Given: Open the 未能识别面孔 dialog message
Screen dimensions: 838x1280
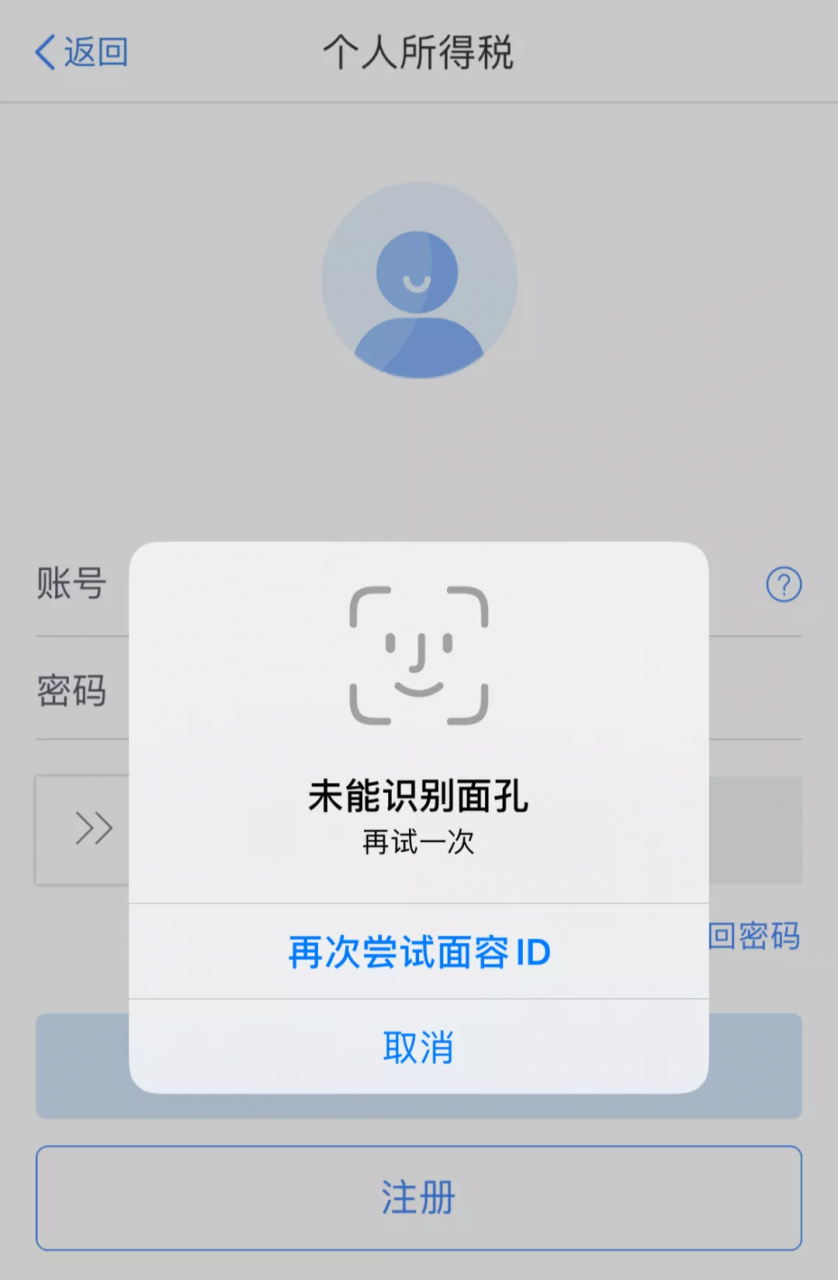Looking at the screenshot, I should click(x=419, y=797).
